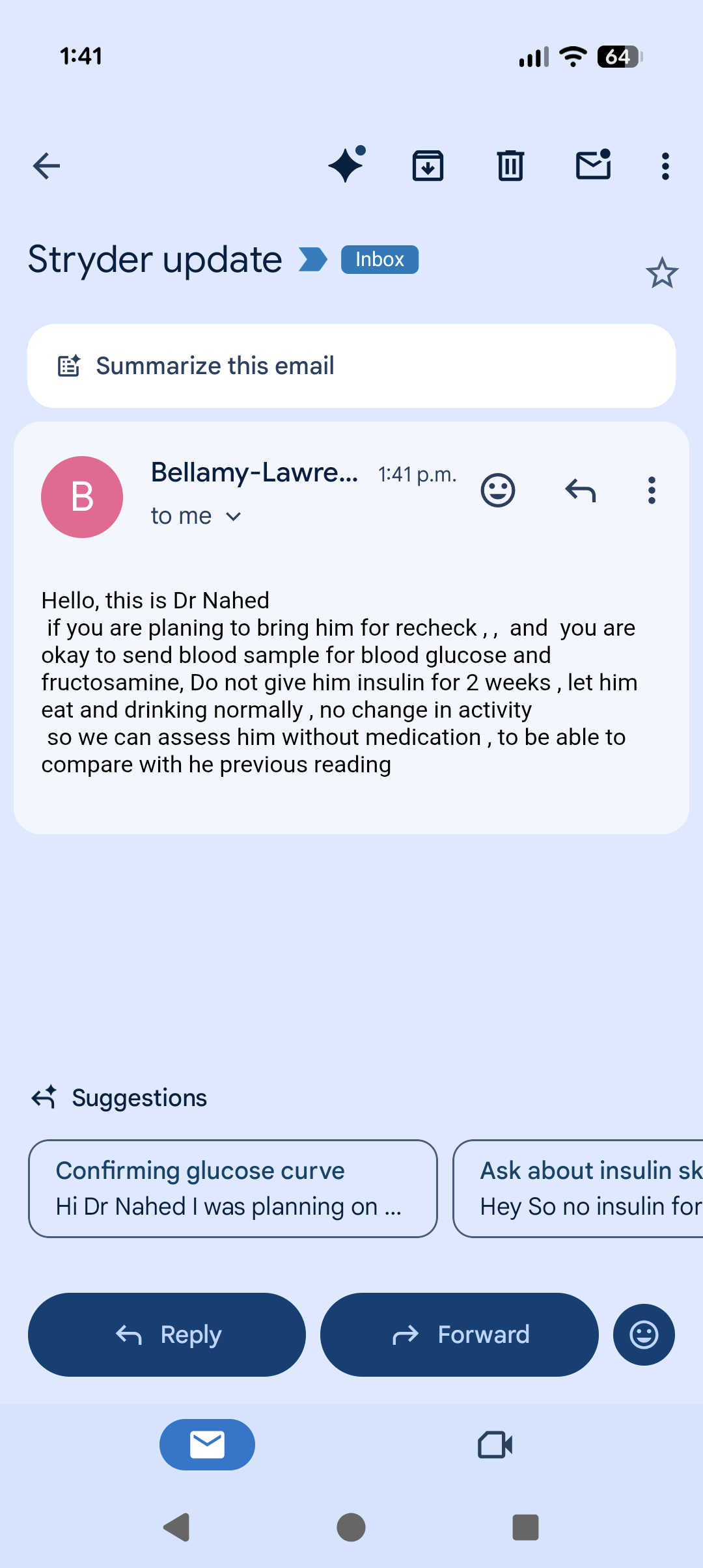
Task: Select the "Ask about insulin" suggested reply
Action: tap(579, 1189)
